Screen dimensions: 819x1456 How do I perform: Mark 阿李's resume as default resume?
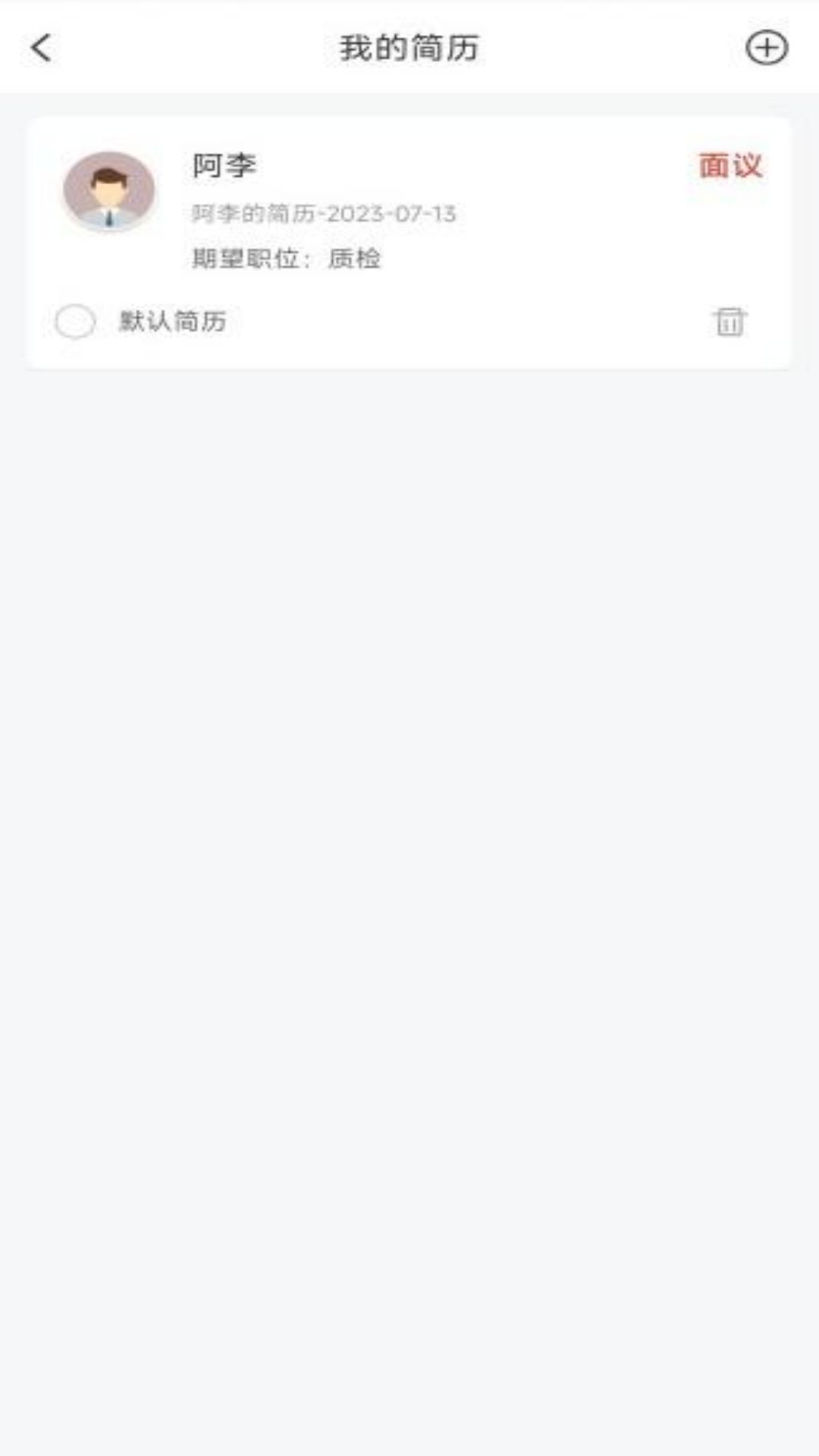[x=75, y=322]
